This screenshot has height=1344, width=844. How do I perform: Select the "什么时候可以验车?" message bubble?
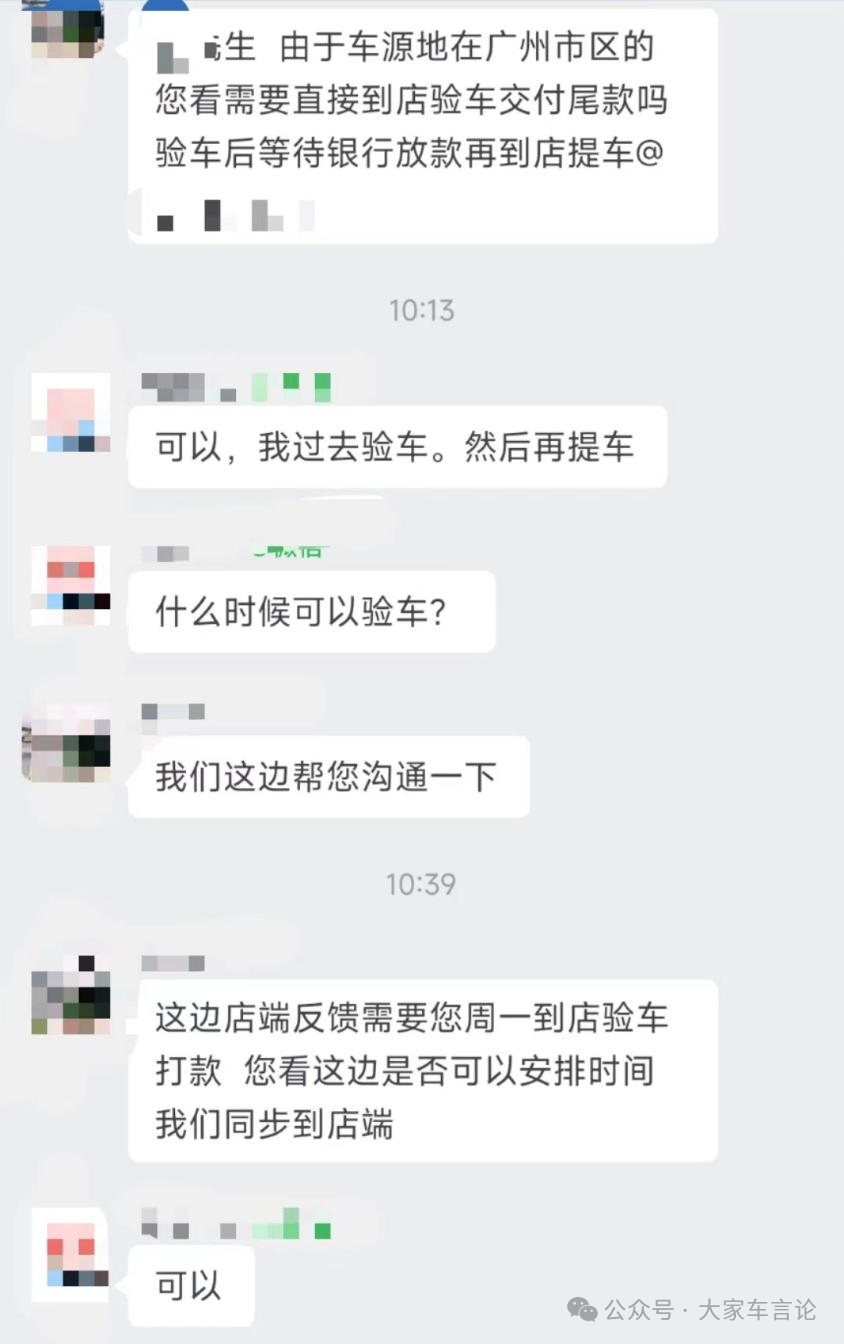coord(310,611)
